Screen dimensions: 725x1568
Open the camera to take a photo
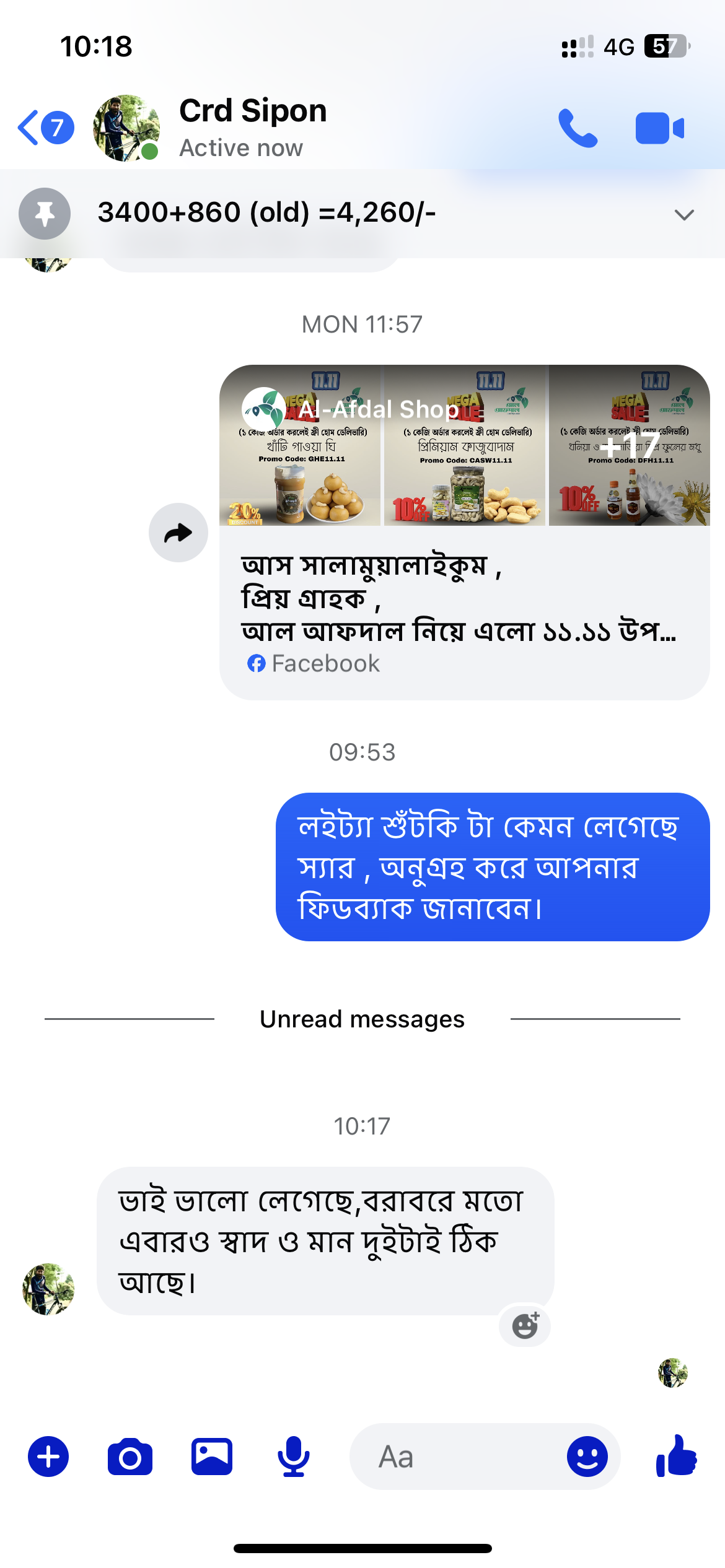130,1457
